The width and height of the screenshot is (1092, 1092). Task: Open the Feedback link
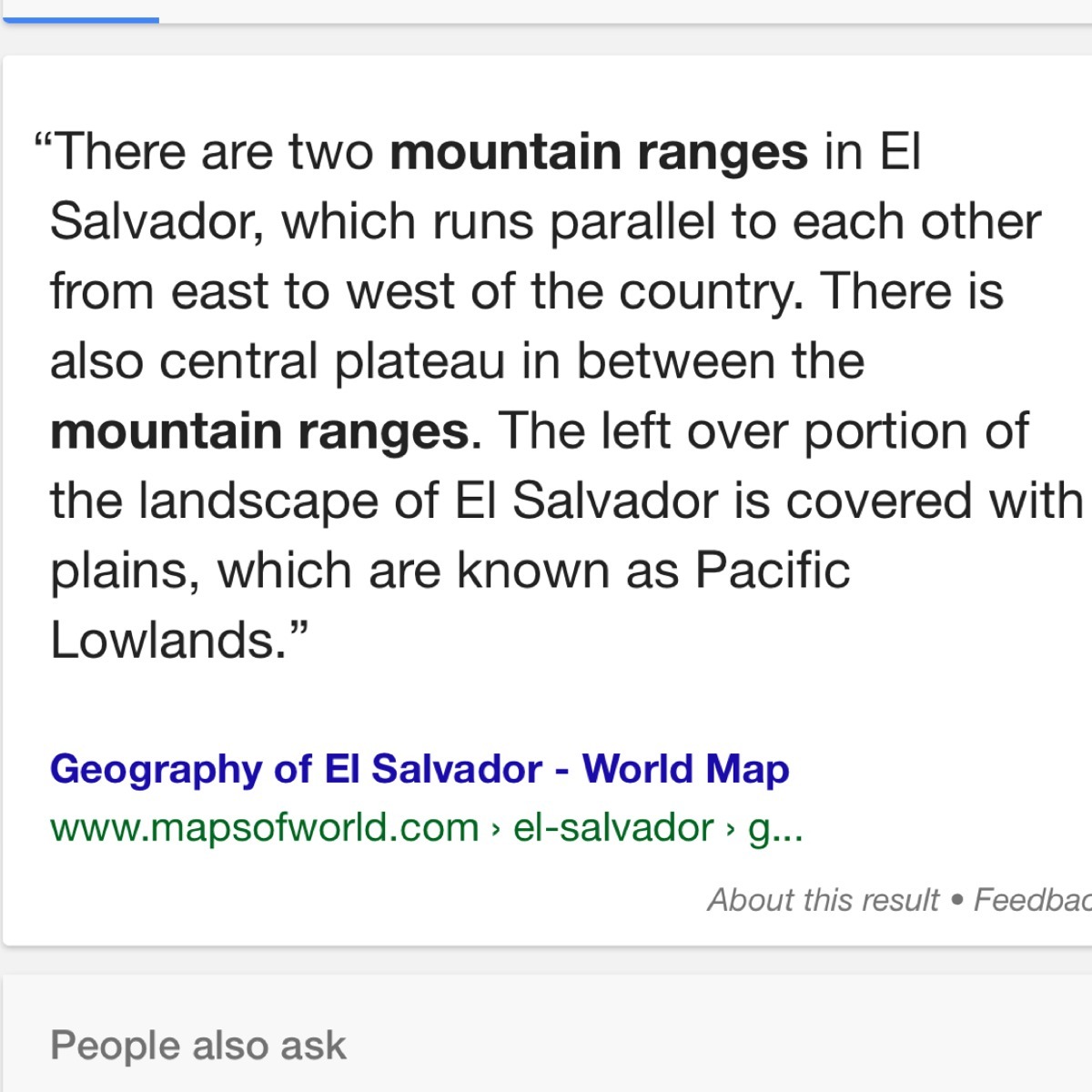coord(1032,900)
